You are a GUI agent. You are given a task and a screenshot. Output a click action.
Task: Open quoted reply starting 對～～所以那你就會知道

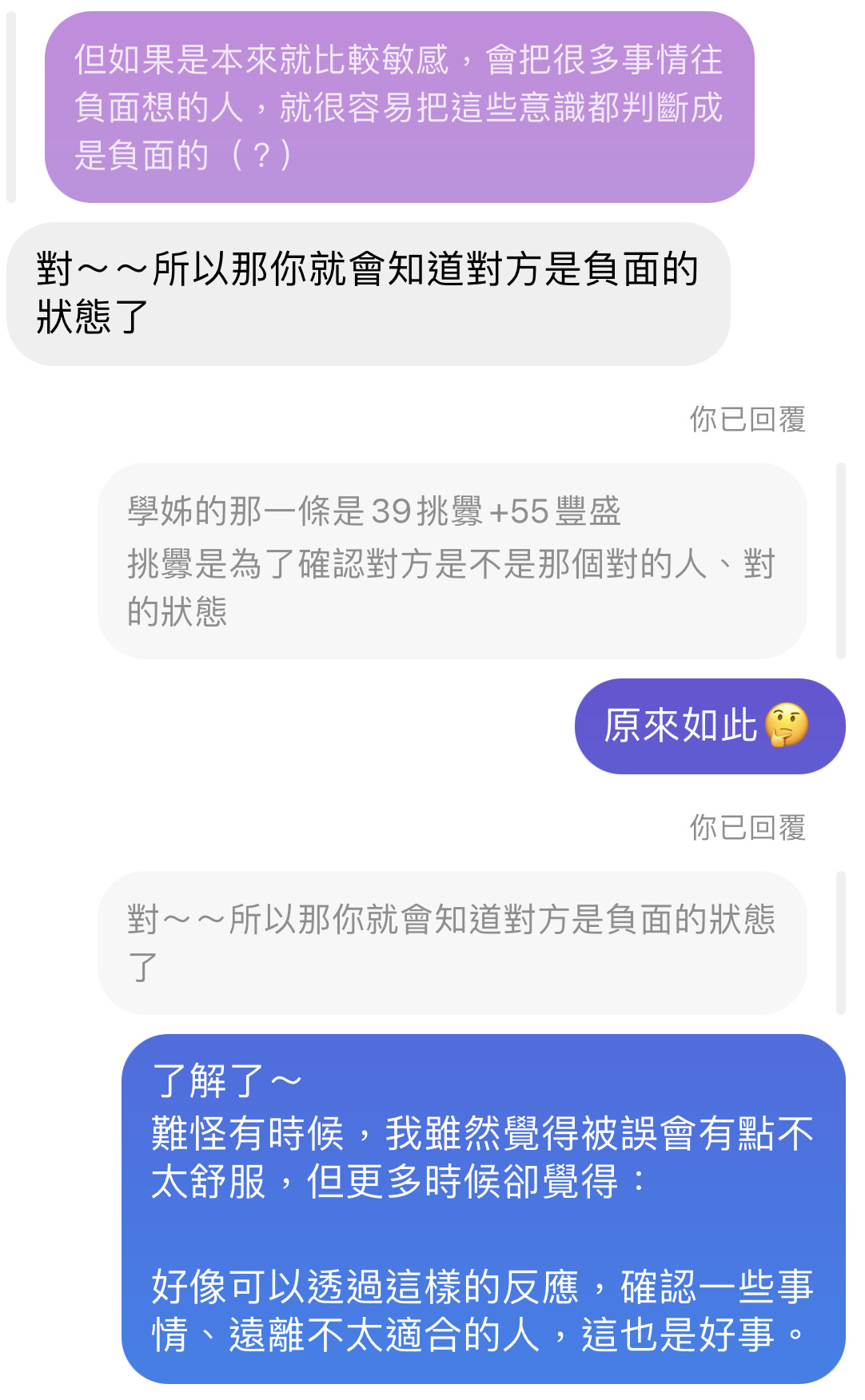pyautogui.click(x=452, y=943)
